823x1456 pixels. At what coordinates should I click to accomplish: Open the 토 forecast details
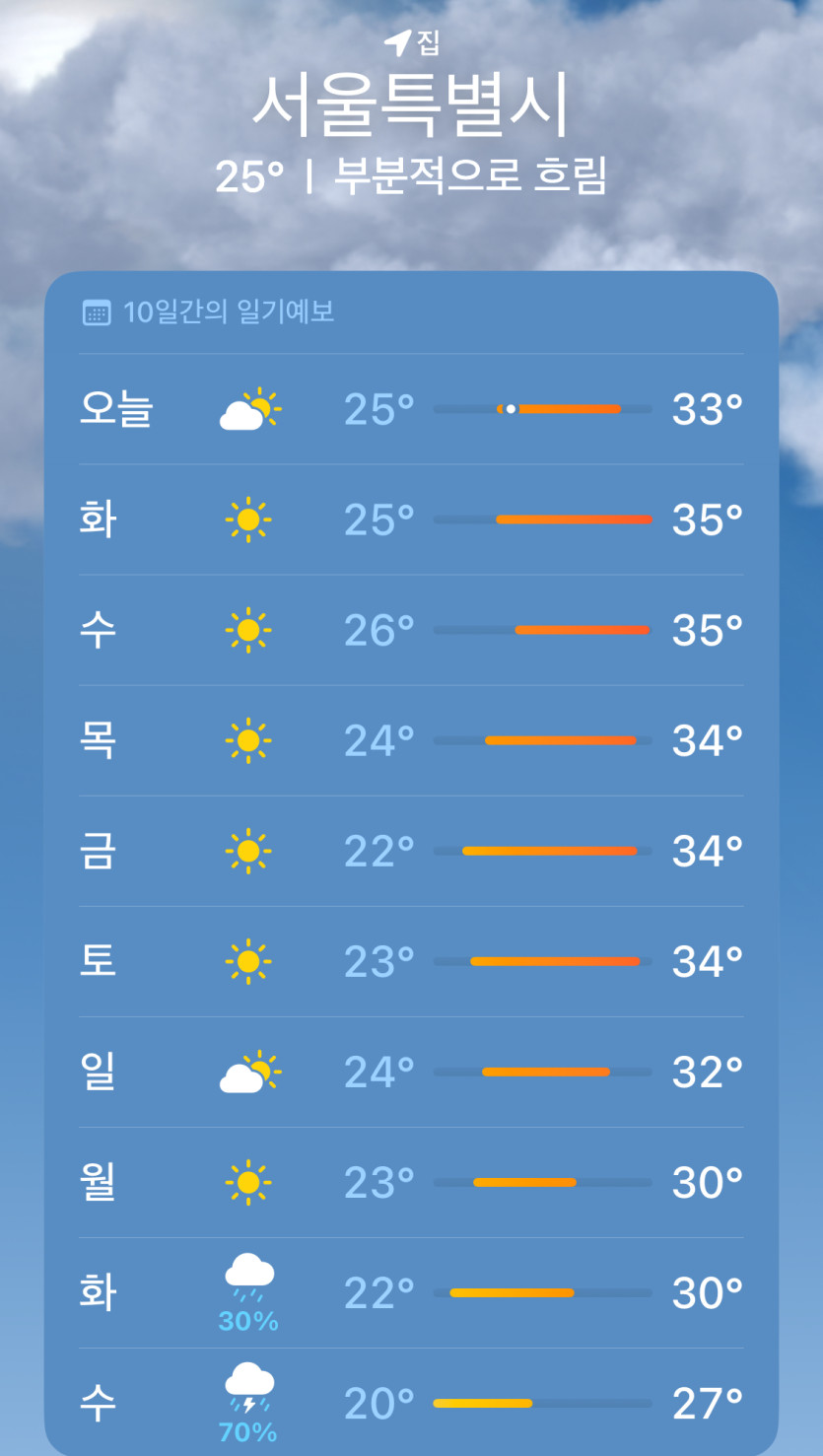click(x=410, y=961)
